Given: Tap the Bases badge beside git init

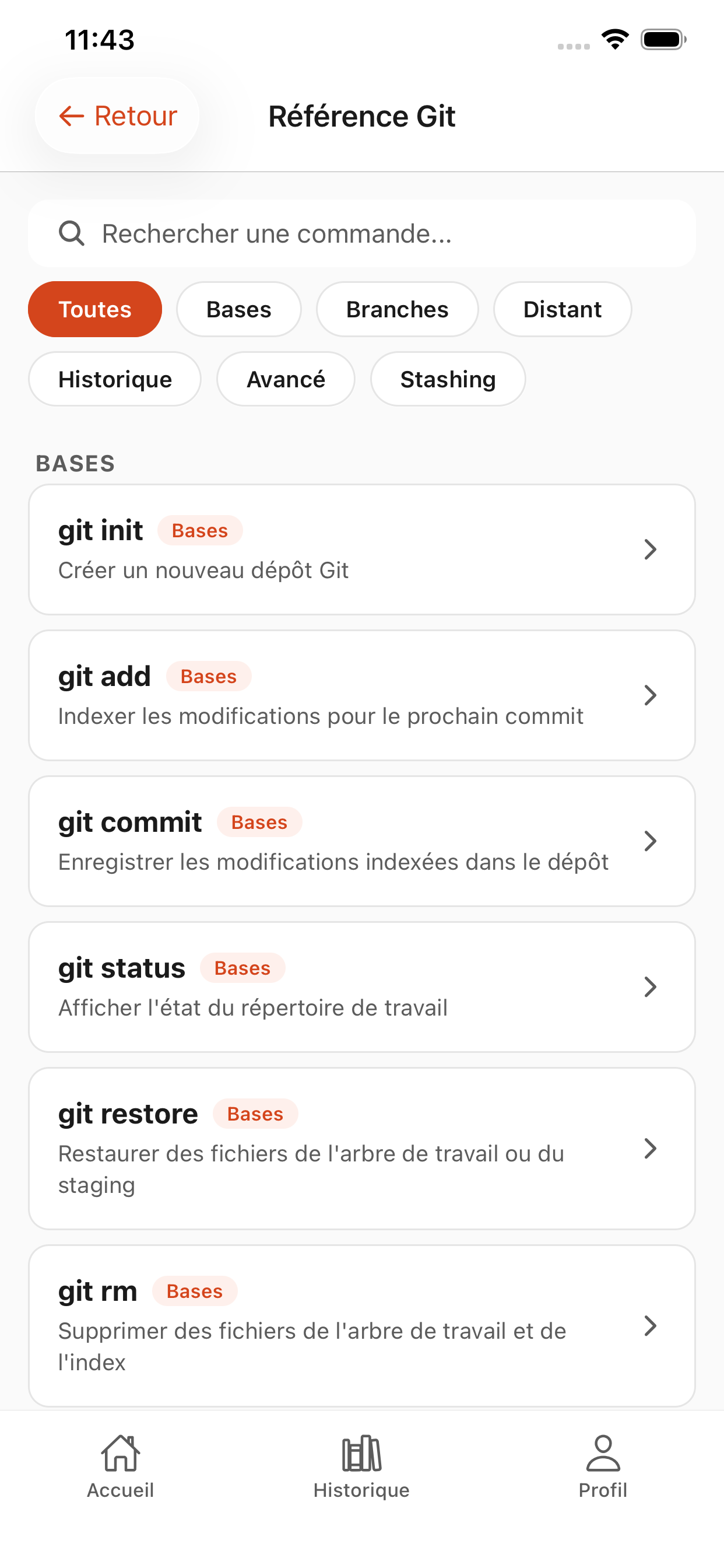Looking at the screenshot, I should coord(199,530).
